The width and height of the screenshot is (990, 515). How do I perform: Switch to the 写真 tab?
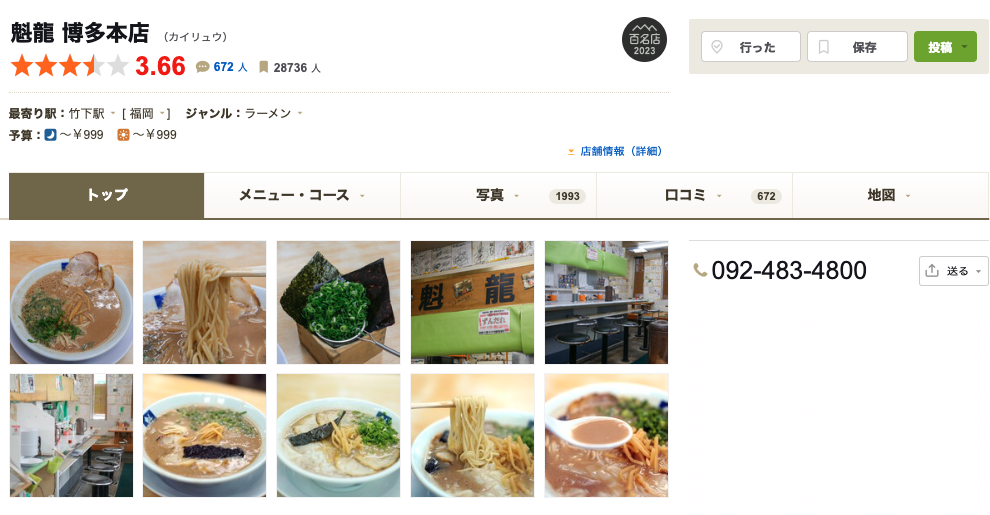point(497,195)
